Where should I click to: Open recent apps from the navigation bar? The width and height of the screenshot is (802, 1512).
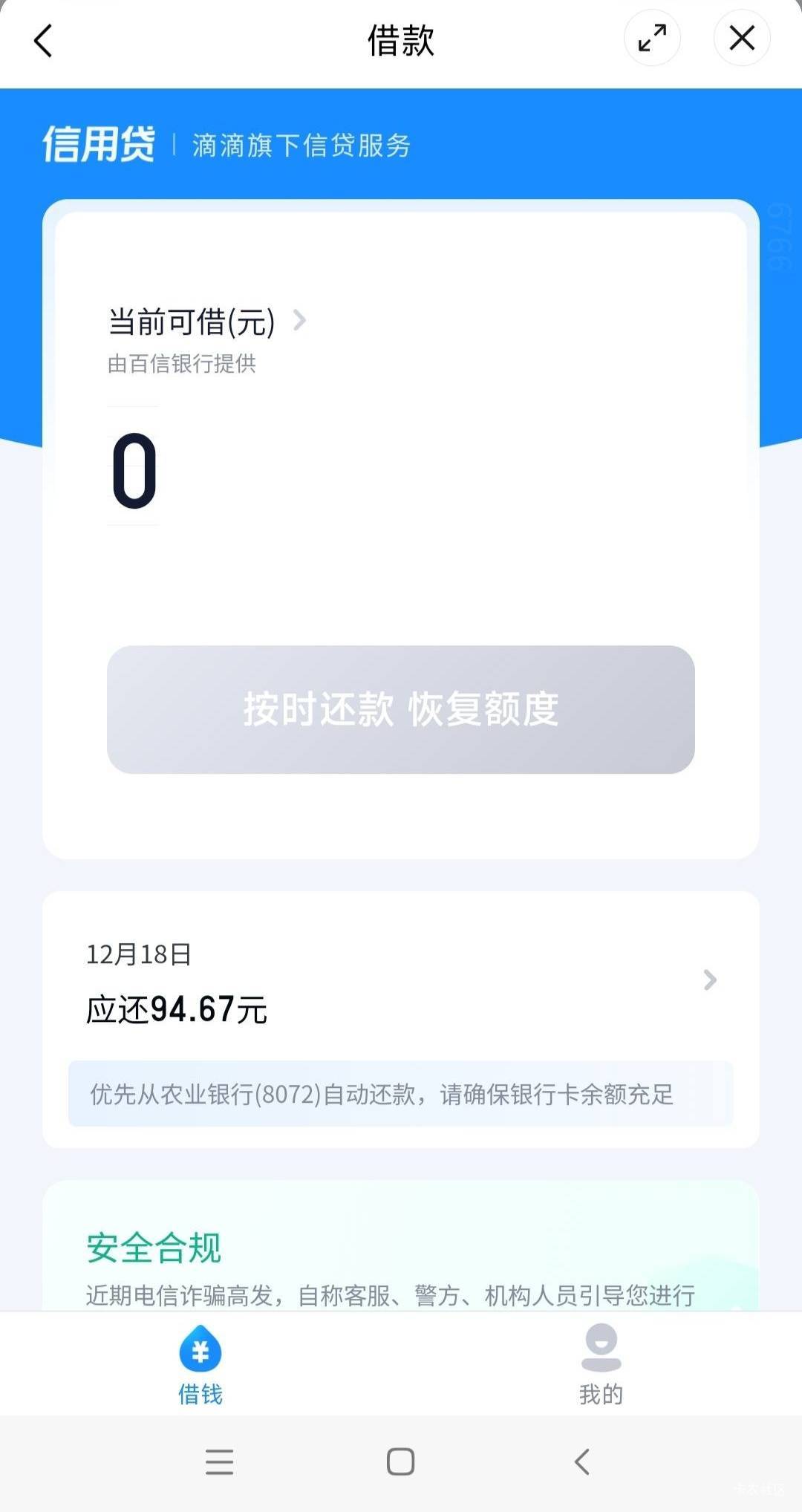[x=219, y=1462]
